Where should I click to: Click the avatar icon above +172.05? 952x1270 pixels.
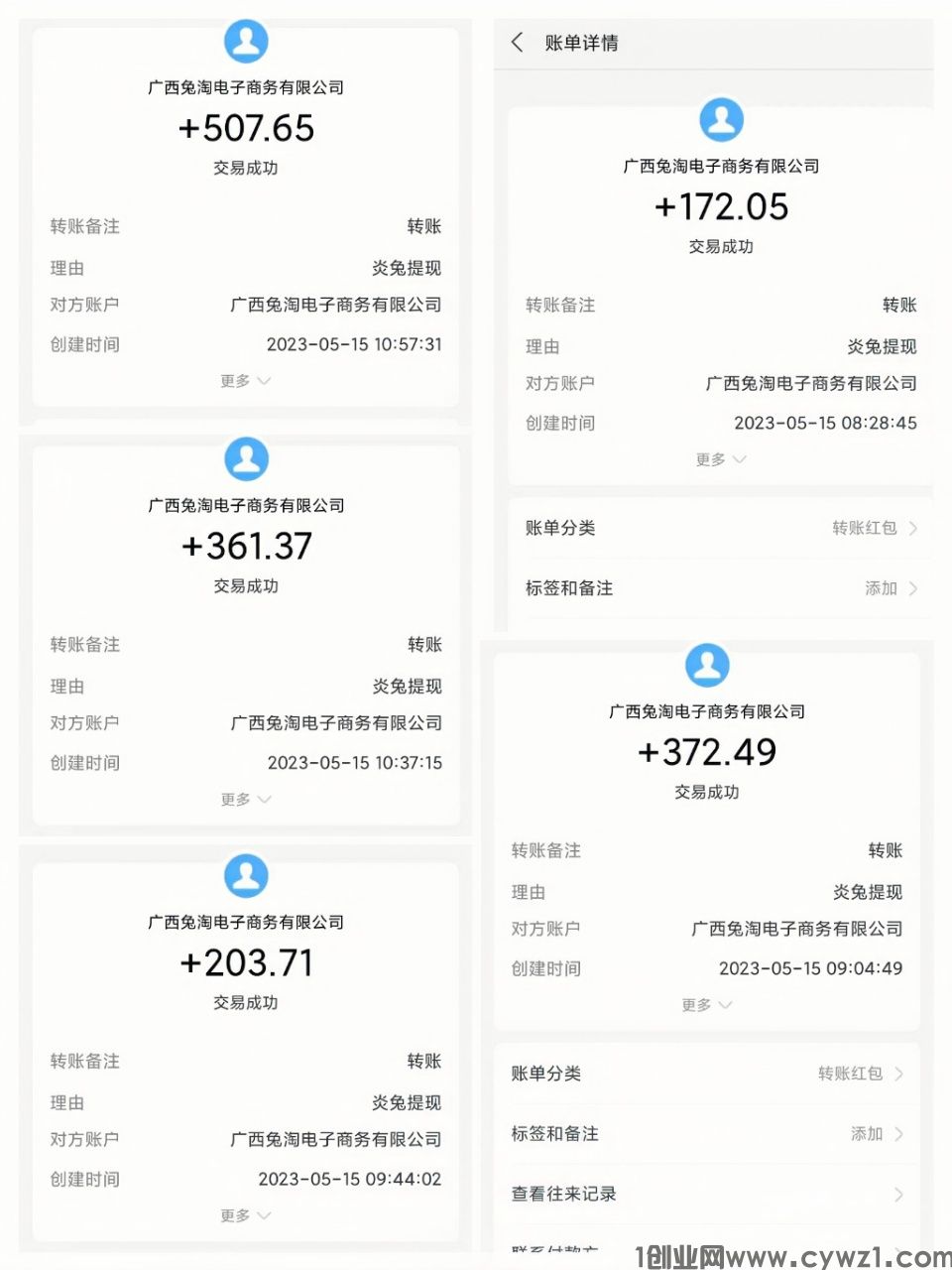721,120
